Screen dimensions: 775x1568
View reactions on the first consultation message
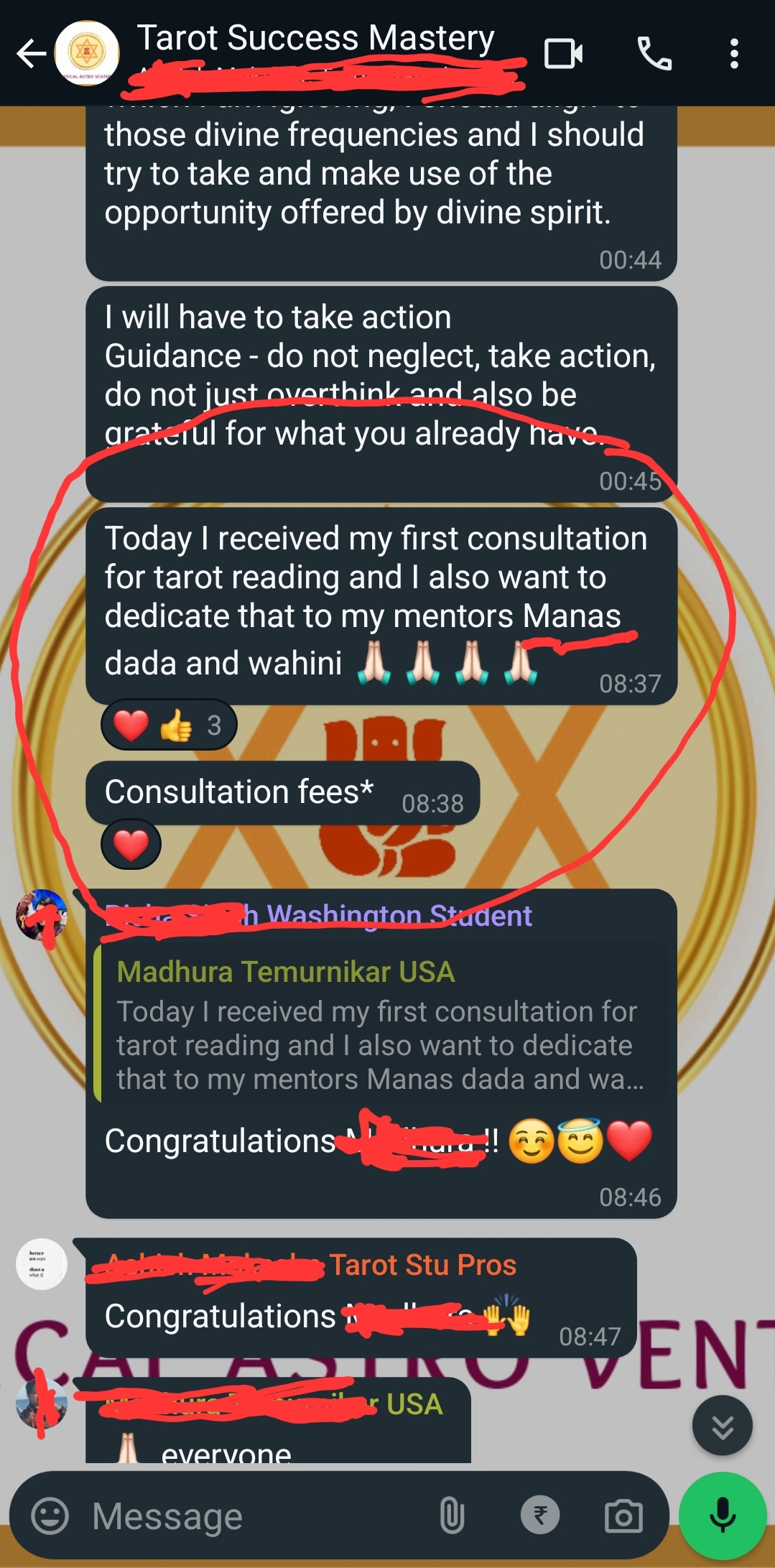point(169,725)
